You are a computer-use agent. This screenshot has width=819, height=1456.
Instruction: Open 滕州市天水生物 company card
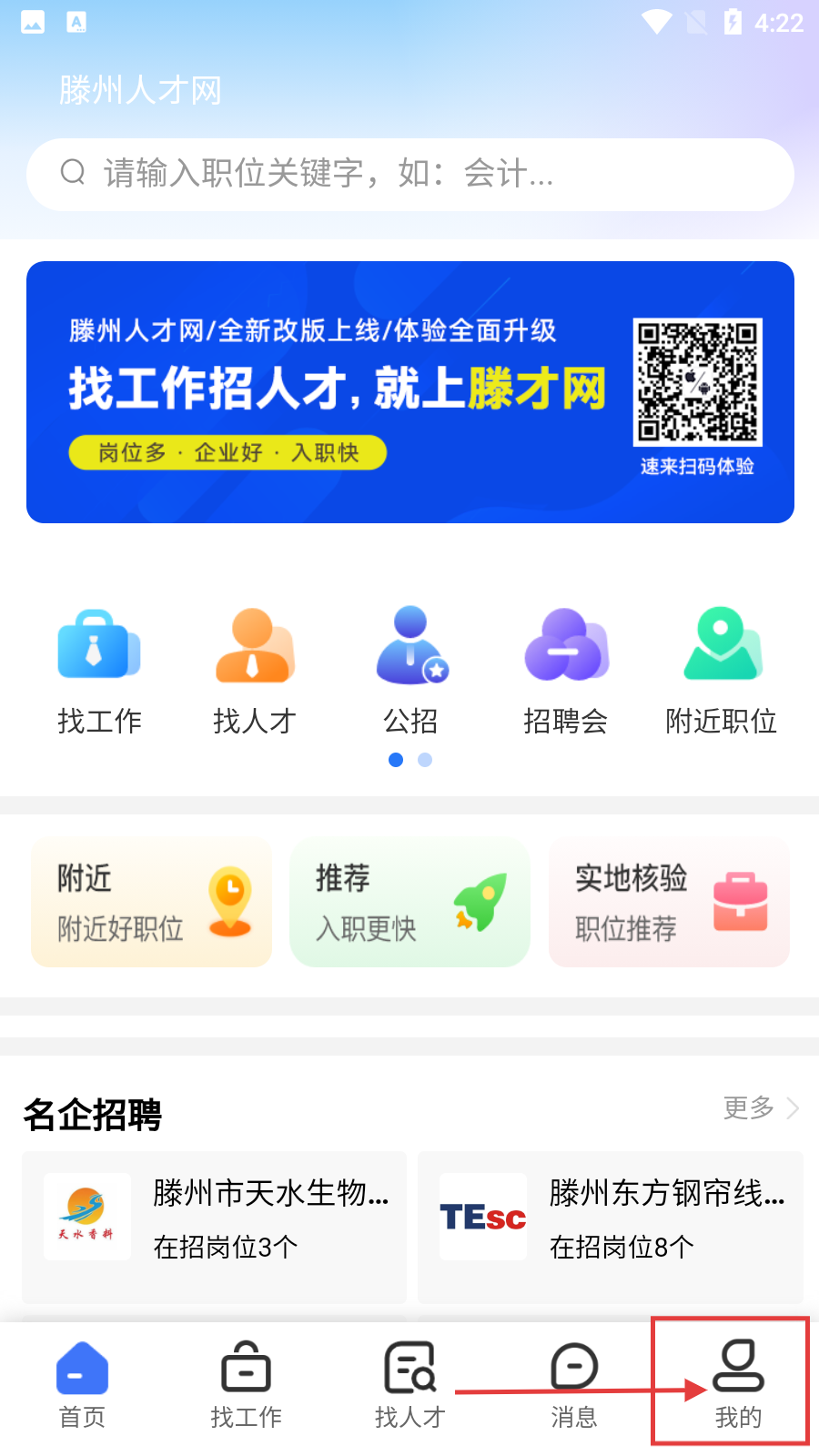click(x=215, y=1219)
